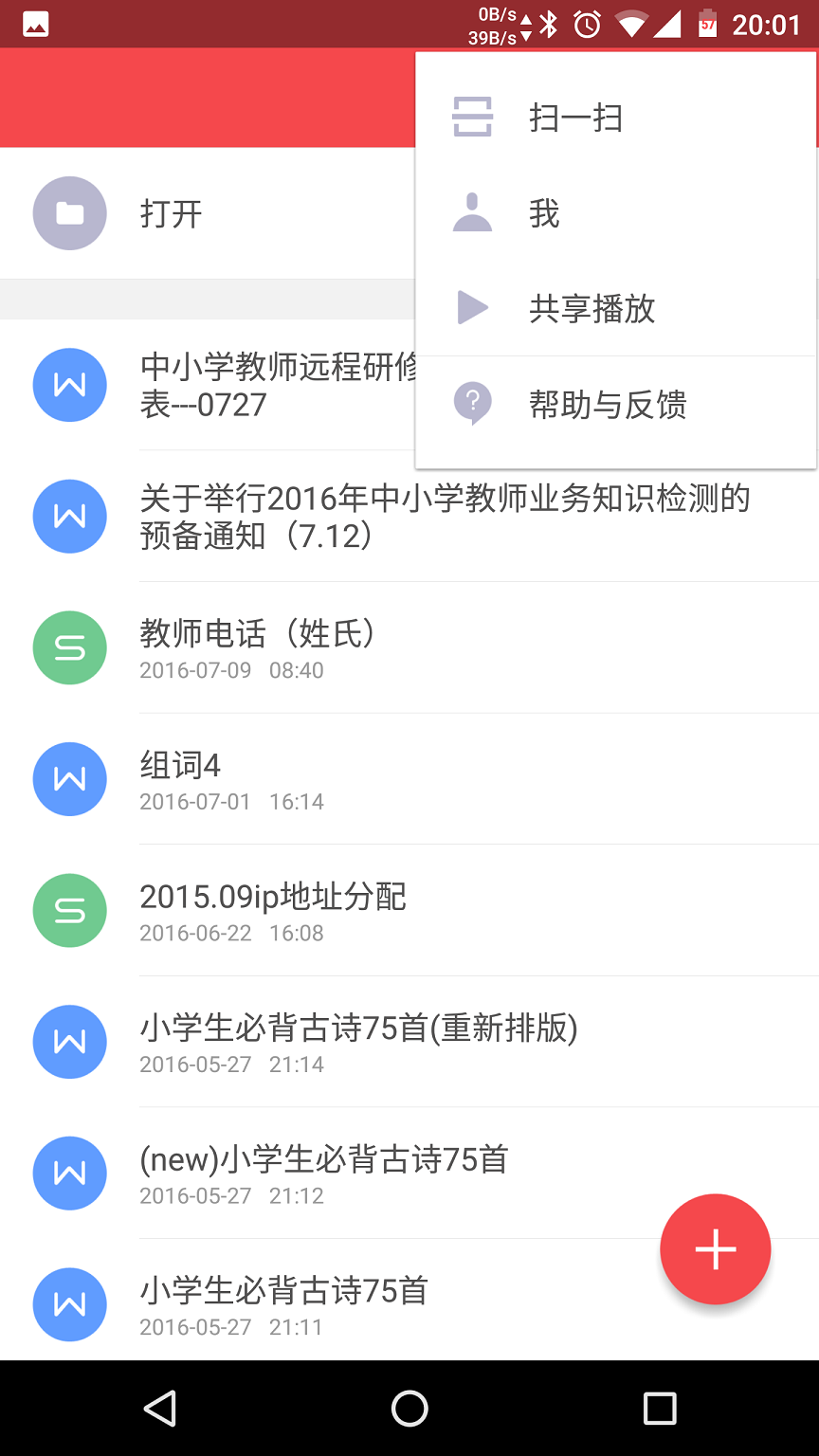Open 关于举行2016年中小学教师业务知识检测的预备通知 document
The image size is (819, 1456).
coord(409,517)
